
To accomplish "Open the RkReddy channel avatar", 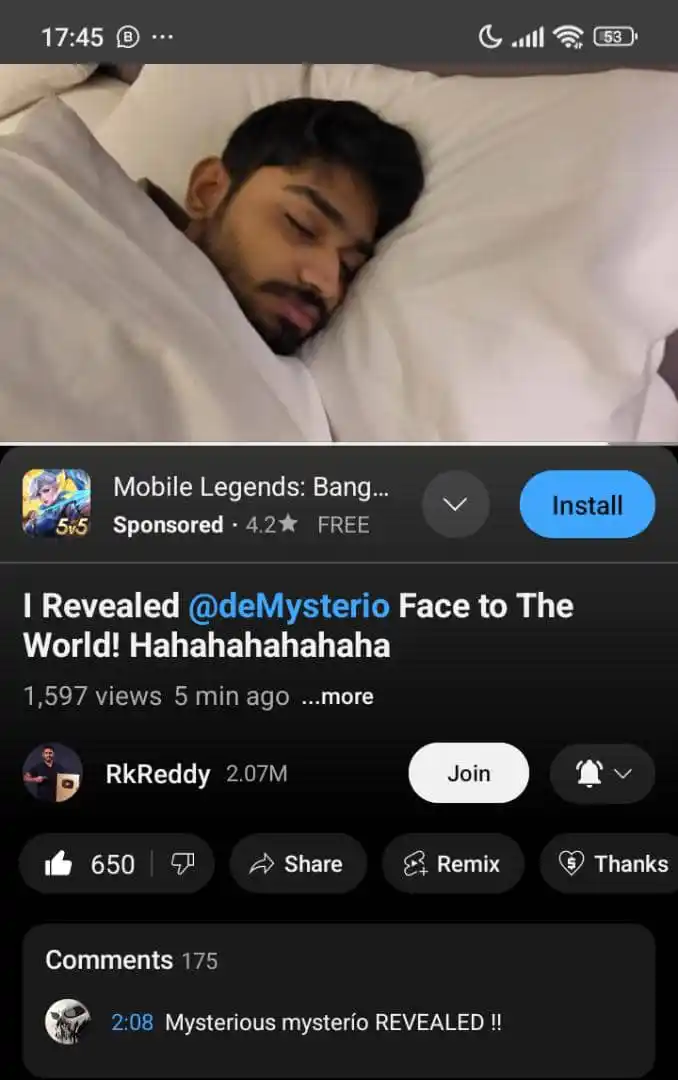I will 52,773.
